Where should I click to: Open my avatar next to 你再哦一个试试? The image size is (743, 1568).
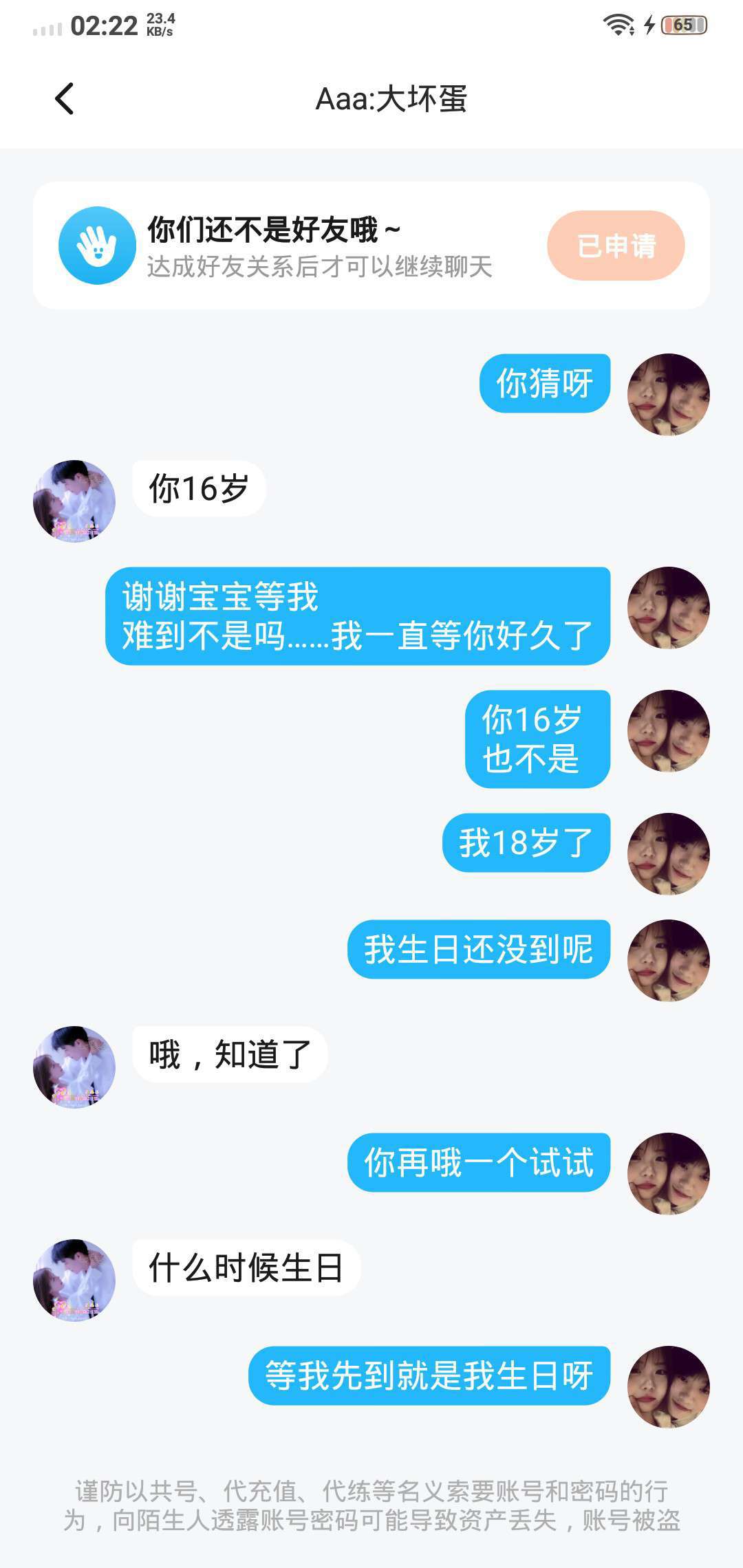click(x=668, y=1173)
